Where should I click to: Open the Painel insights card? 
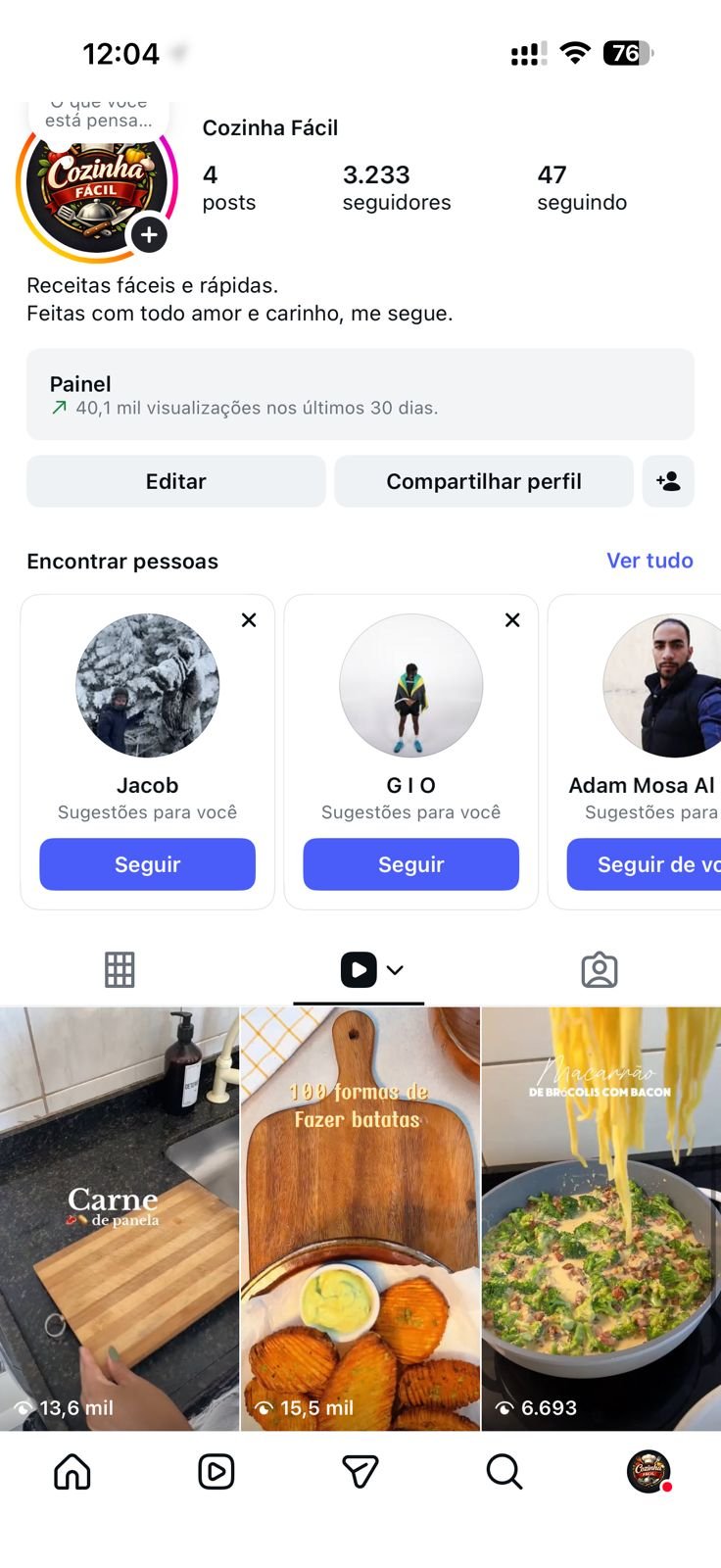click(360, 394)
